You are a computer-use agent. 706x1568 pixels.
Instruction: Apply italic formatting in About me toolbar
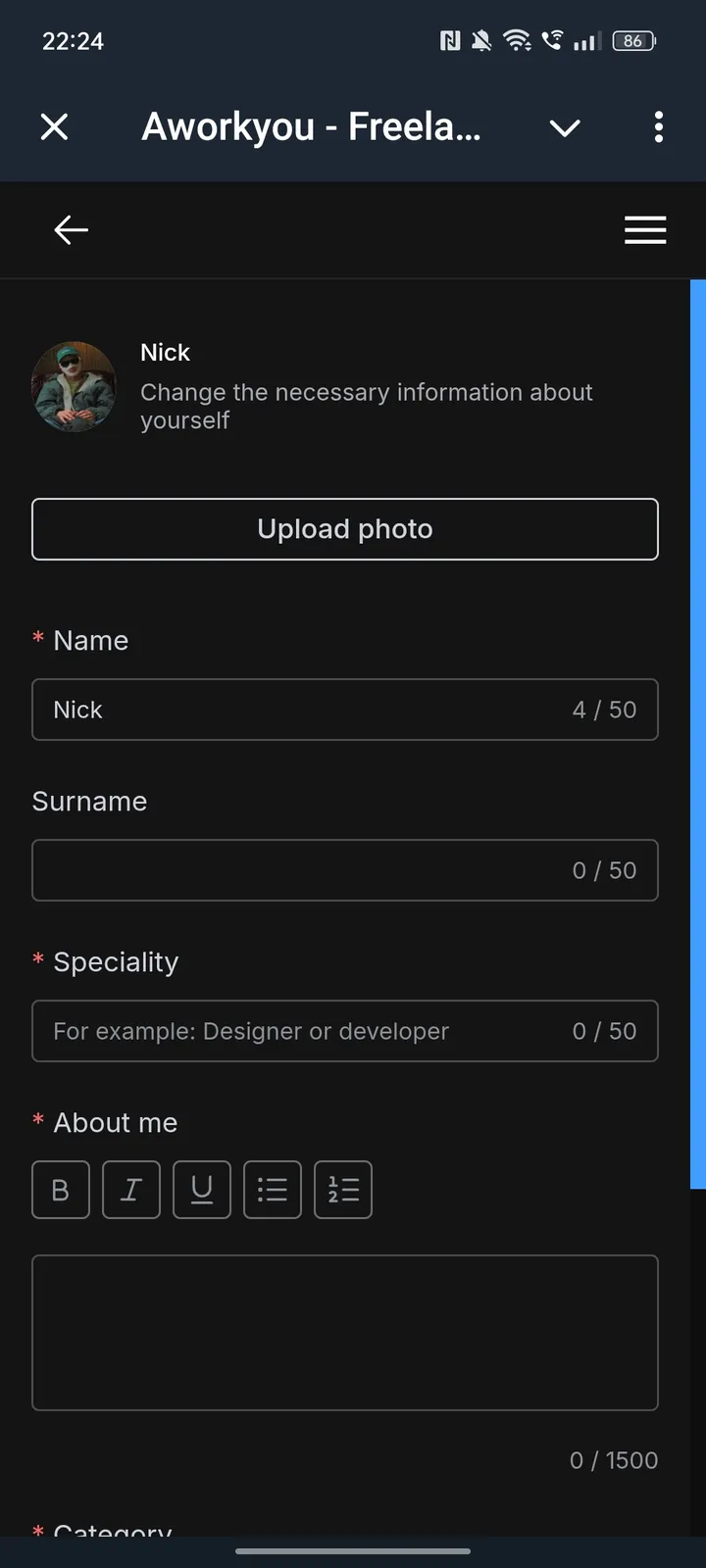point(130,1190)
